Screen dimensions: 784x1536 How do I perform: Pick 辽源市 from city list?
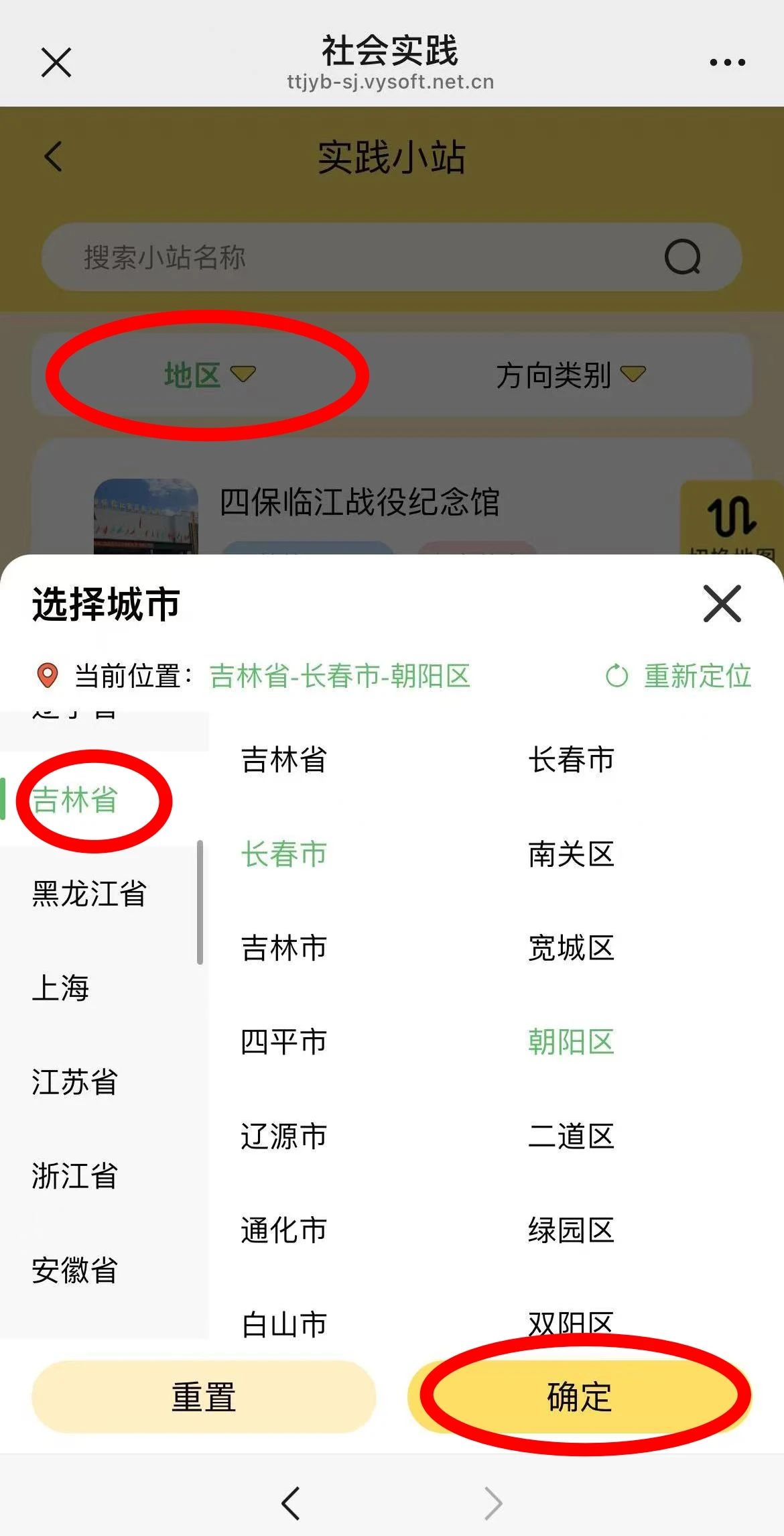(x=283, y=1136)
